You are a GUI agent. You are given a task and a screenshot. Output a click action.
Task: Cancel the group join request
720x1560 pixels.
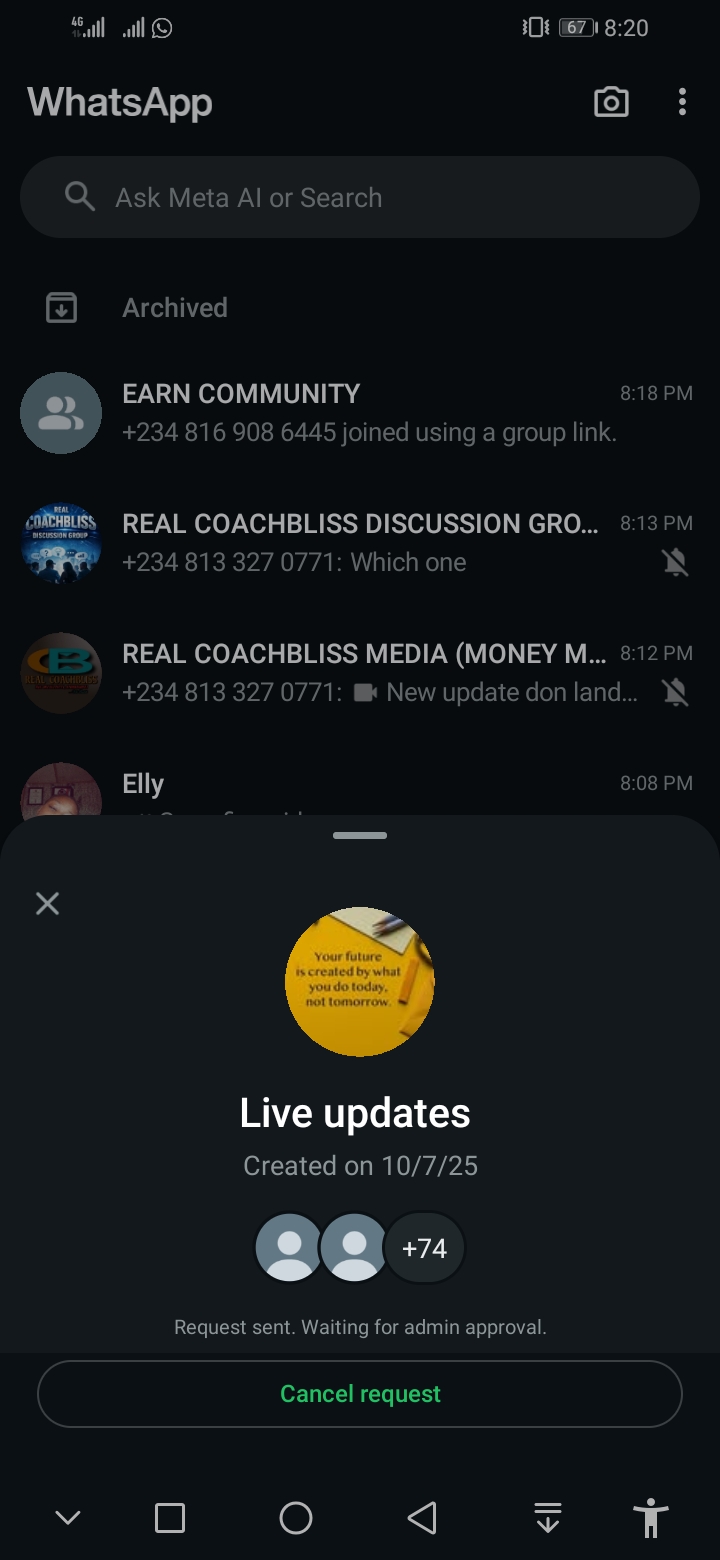(360, 1393)
